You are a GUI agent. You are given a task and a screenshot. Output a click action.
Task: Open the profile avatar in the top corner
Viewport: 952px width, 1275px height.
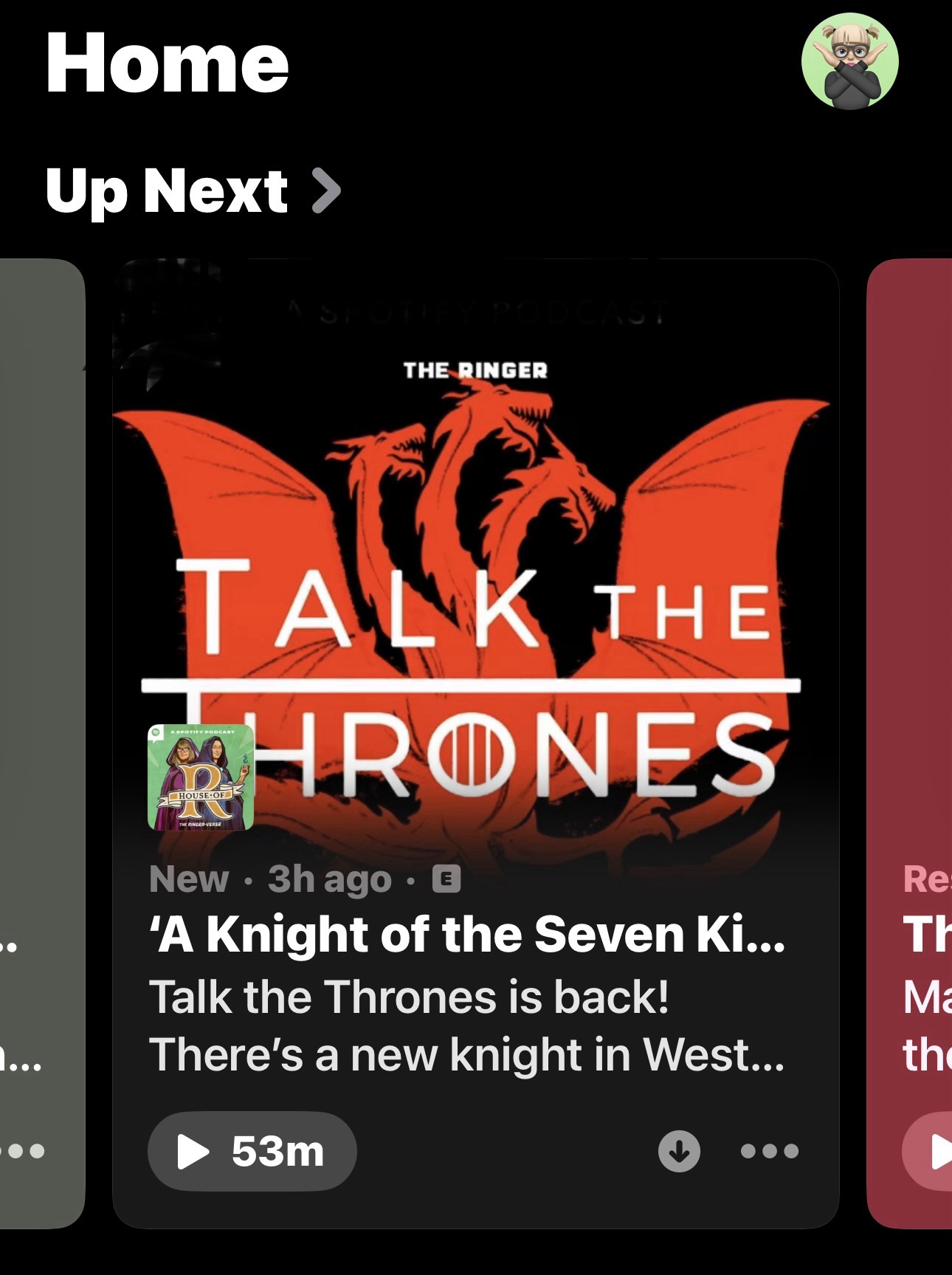click(849, 61)
